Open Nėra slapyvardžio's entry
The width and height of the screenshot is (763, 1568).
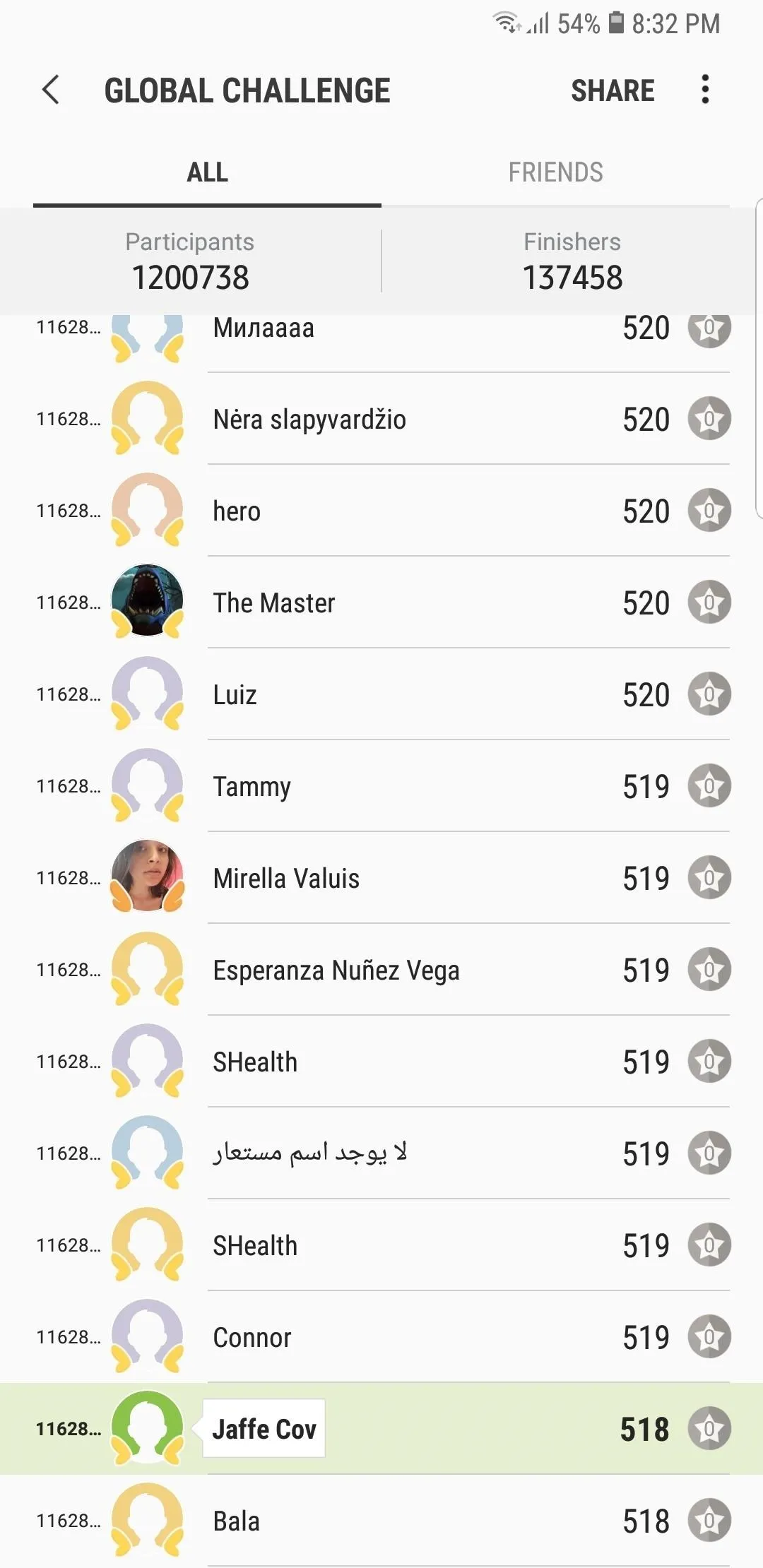point(381,419)
